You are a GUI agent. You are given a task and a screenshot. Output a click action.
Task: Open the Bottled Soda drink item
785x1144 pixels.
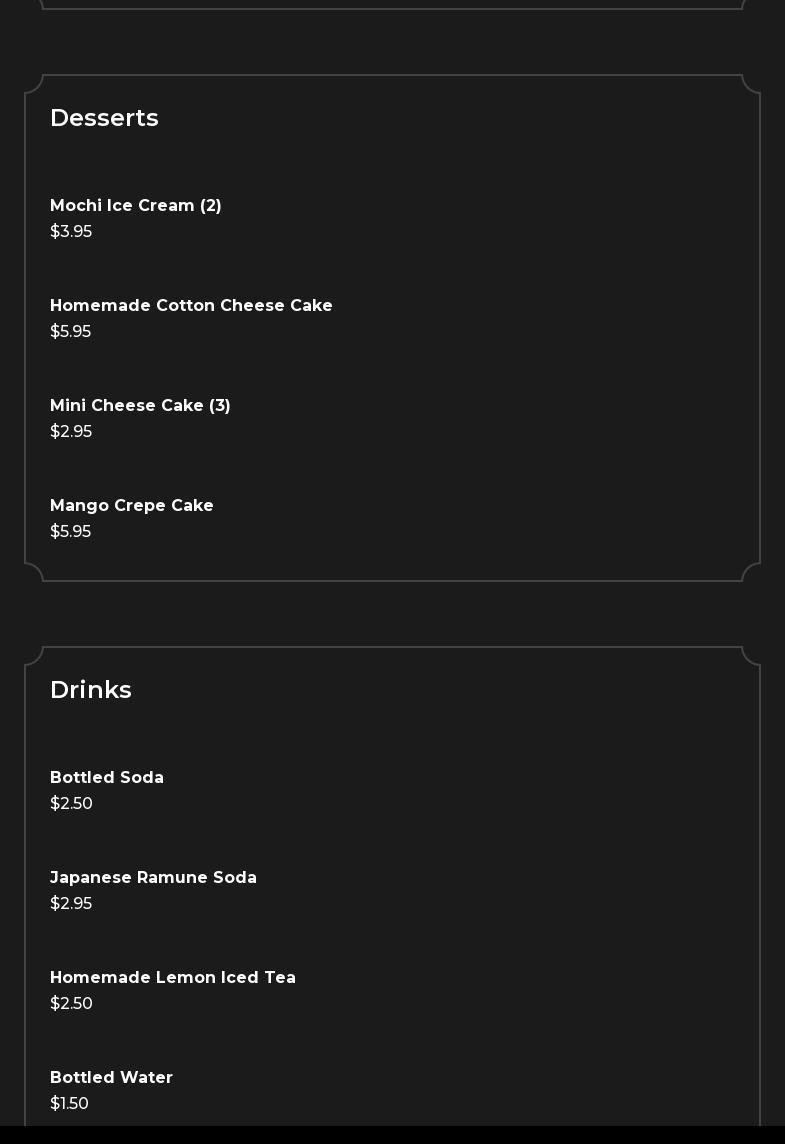(107, 778)
